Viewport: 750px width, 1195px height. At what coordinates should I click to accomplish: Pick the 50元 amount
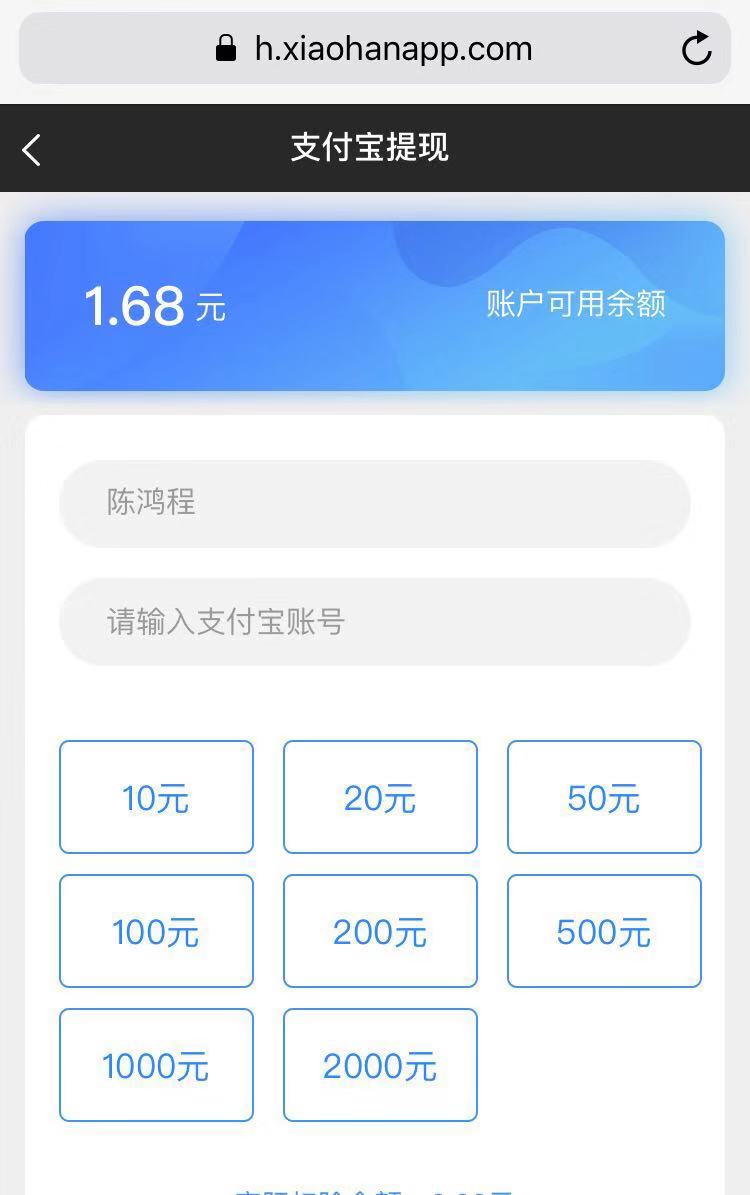click(604, 797)
